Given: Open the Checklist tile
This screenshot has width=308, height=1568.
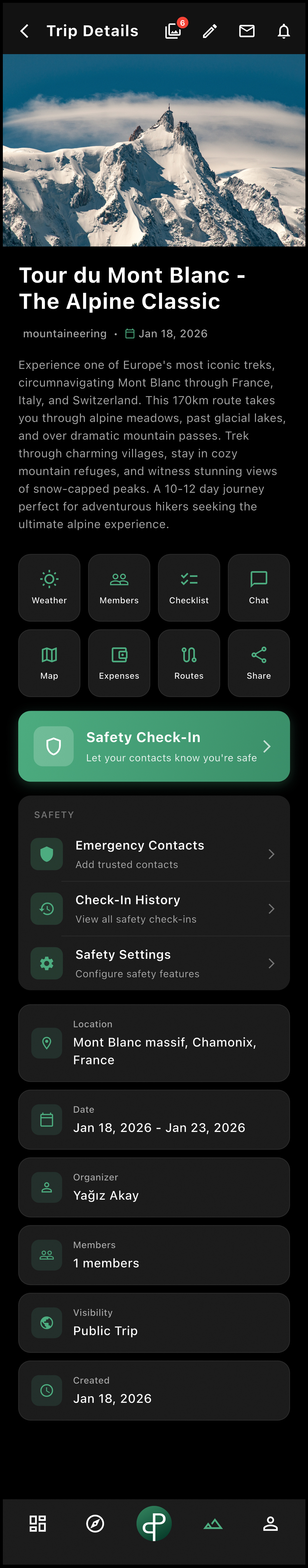Looking at the screenshot, I should coord(189,587).
